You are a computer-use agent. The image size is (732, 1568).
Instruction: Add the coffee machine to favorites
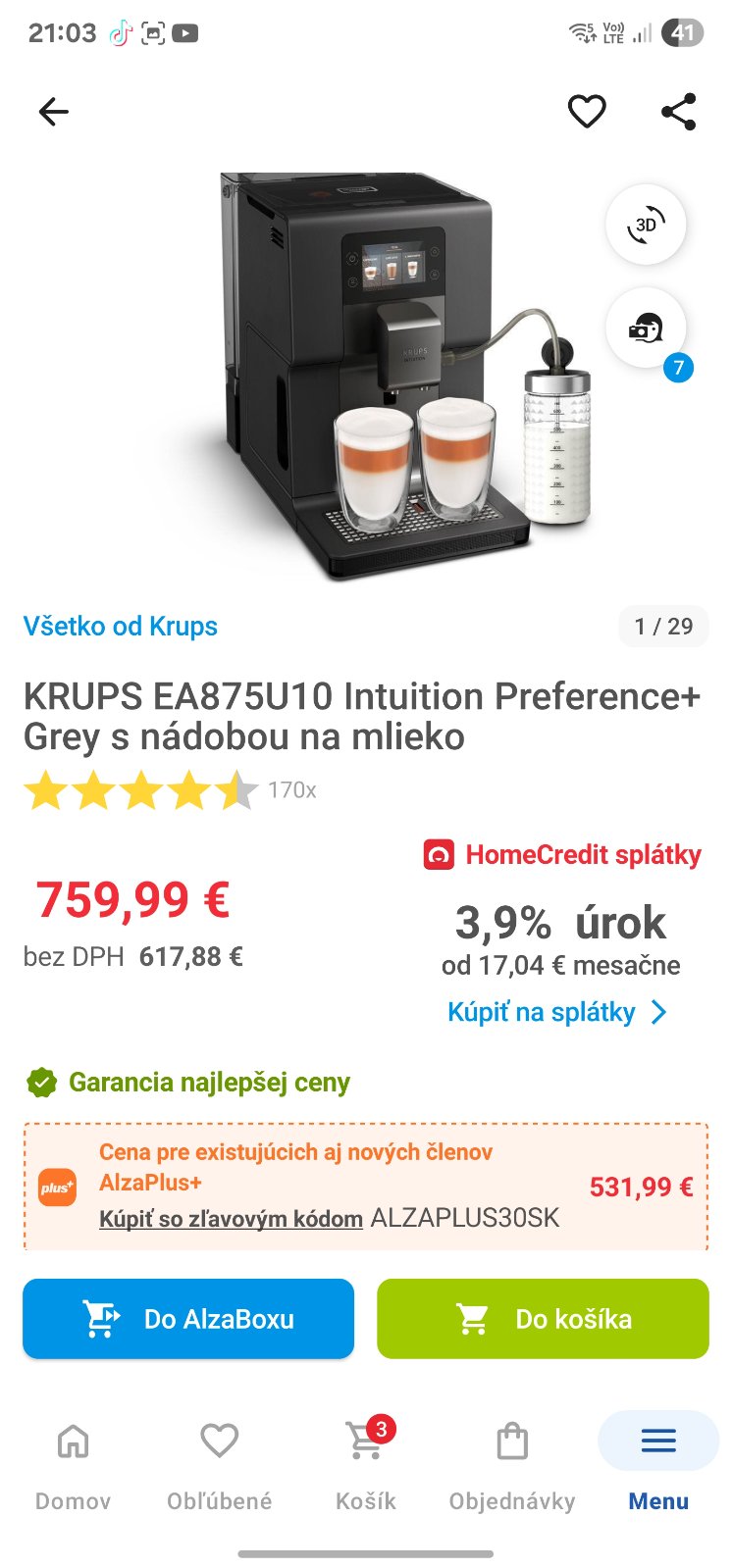[x=587, y=112]
